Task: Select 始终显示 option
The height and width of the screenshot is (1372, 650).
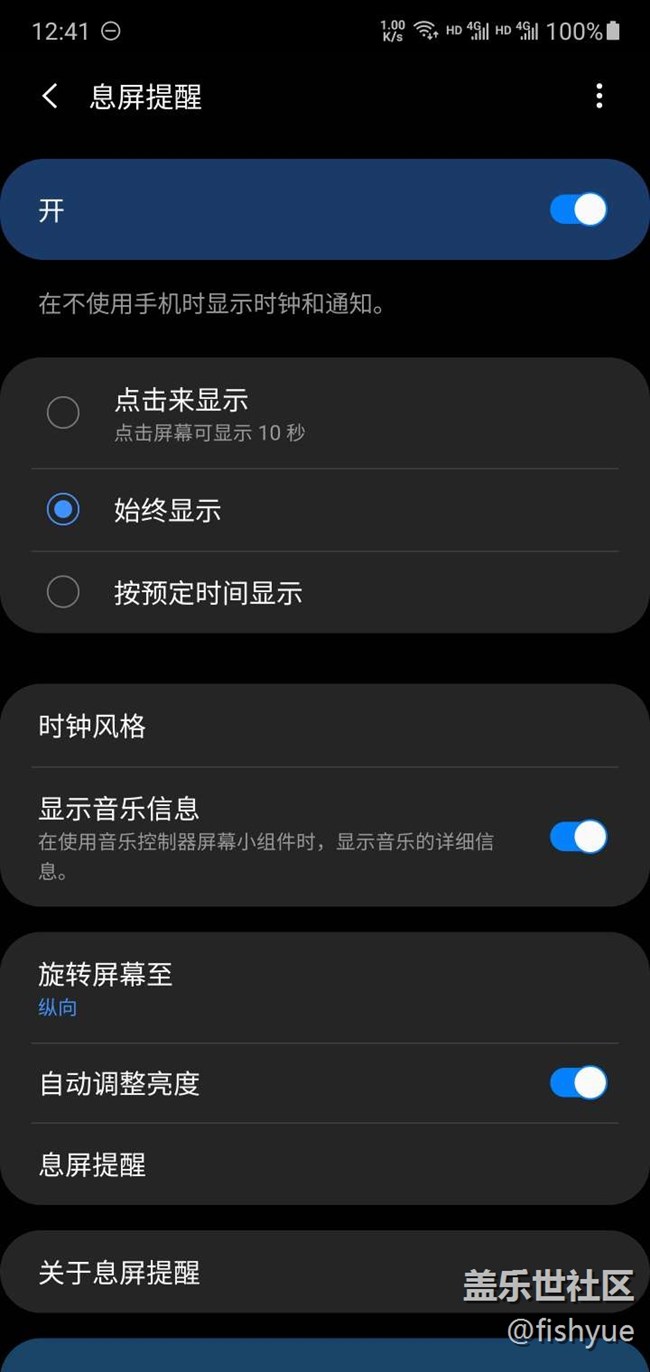Action: (325, 510)
